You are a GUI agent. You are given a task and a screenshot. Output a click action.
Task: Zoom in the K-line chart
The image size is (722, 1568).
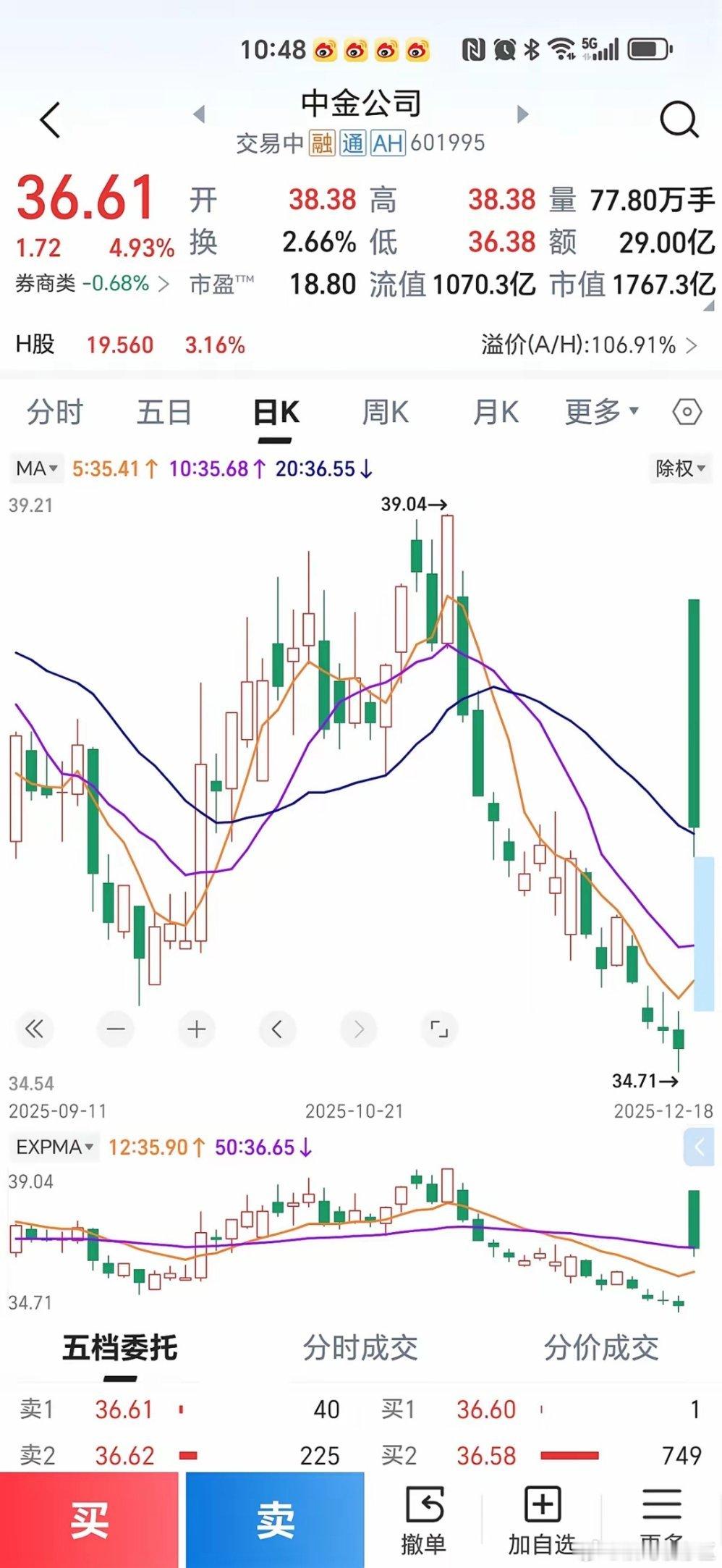(197, 1029)
